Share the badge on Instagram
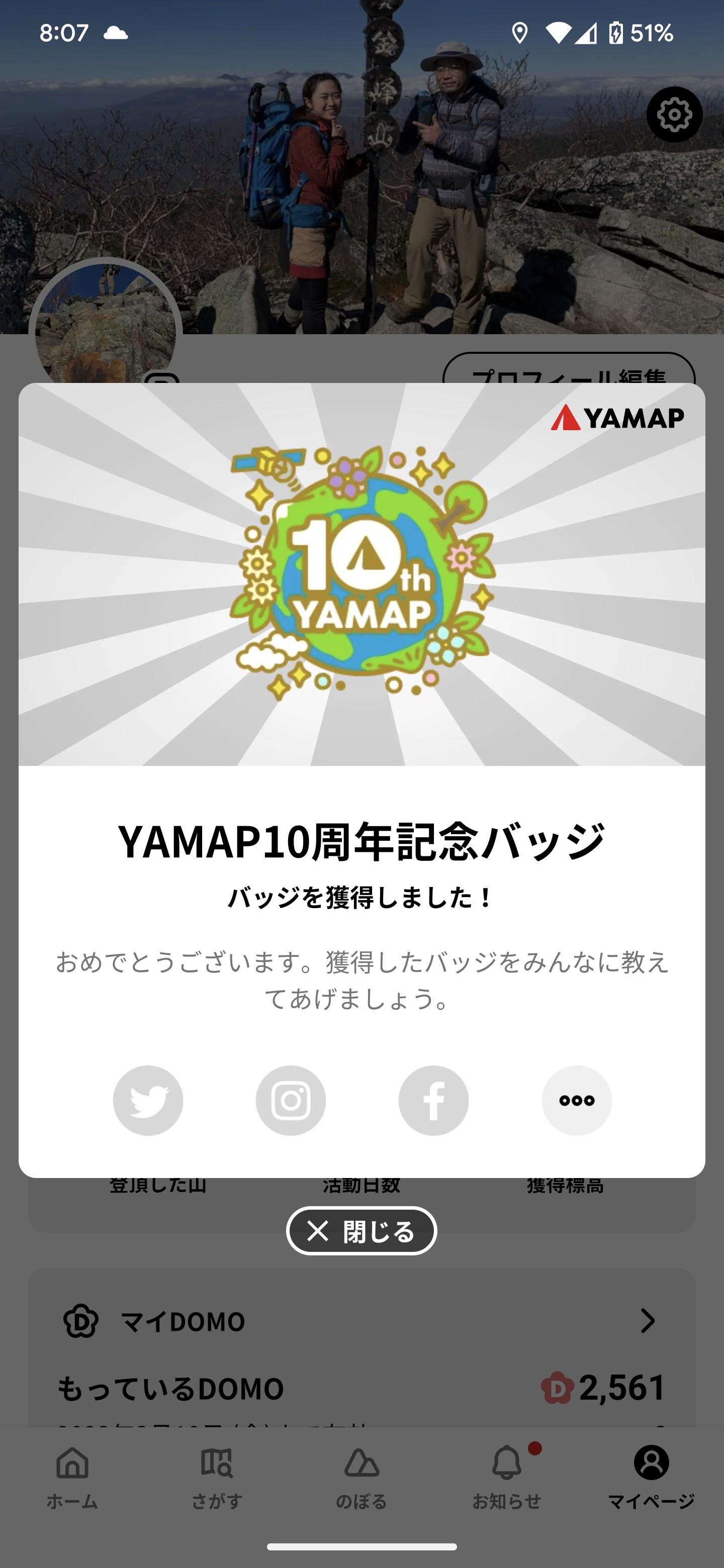 (x=291, y=1100)
